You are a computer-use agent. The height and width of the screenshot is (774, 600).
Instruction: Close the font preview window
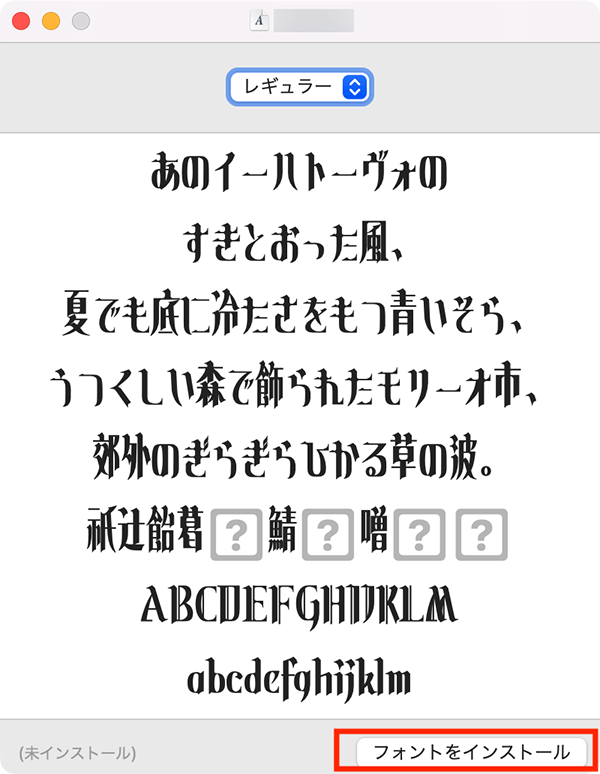tap(20, 20)
